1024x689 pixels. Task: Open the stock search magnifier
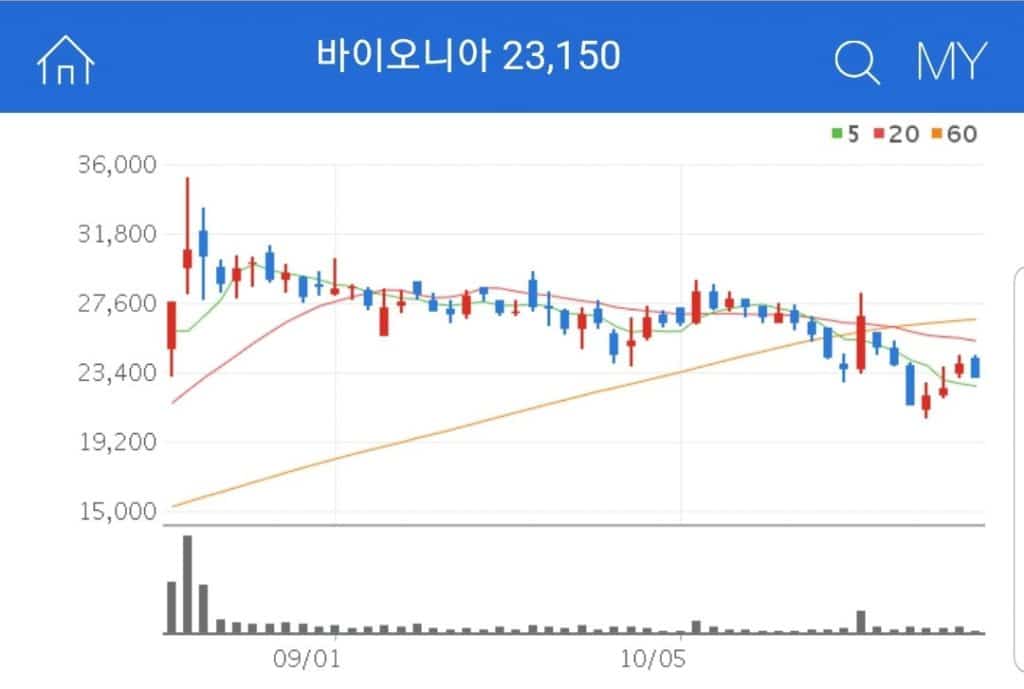click(x=857, y=62)
